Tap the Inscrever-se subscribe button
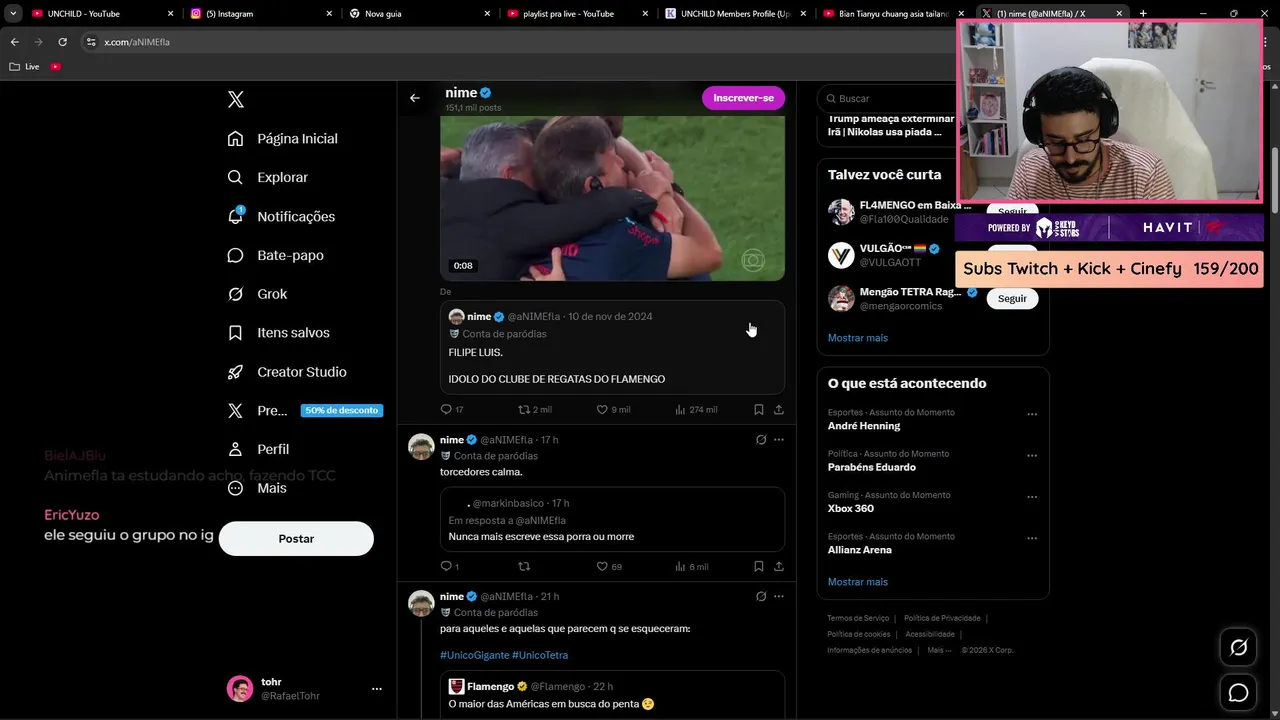The width and height of the screenshot is (1280, 720). [x=743, y=98]
